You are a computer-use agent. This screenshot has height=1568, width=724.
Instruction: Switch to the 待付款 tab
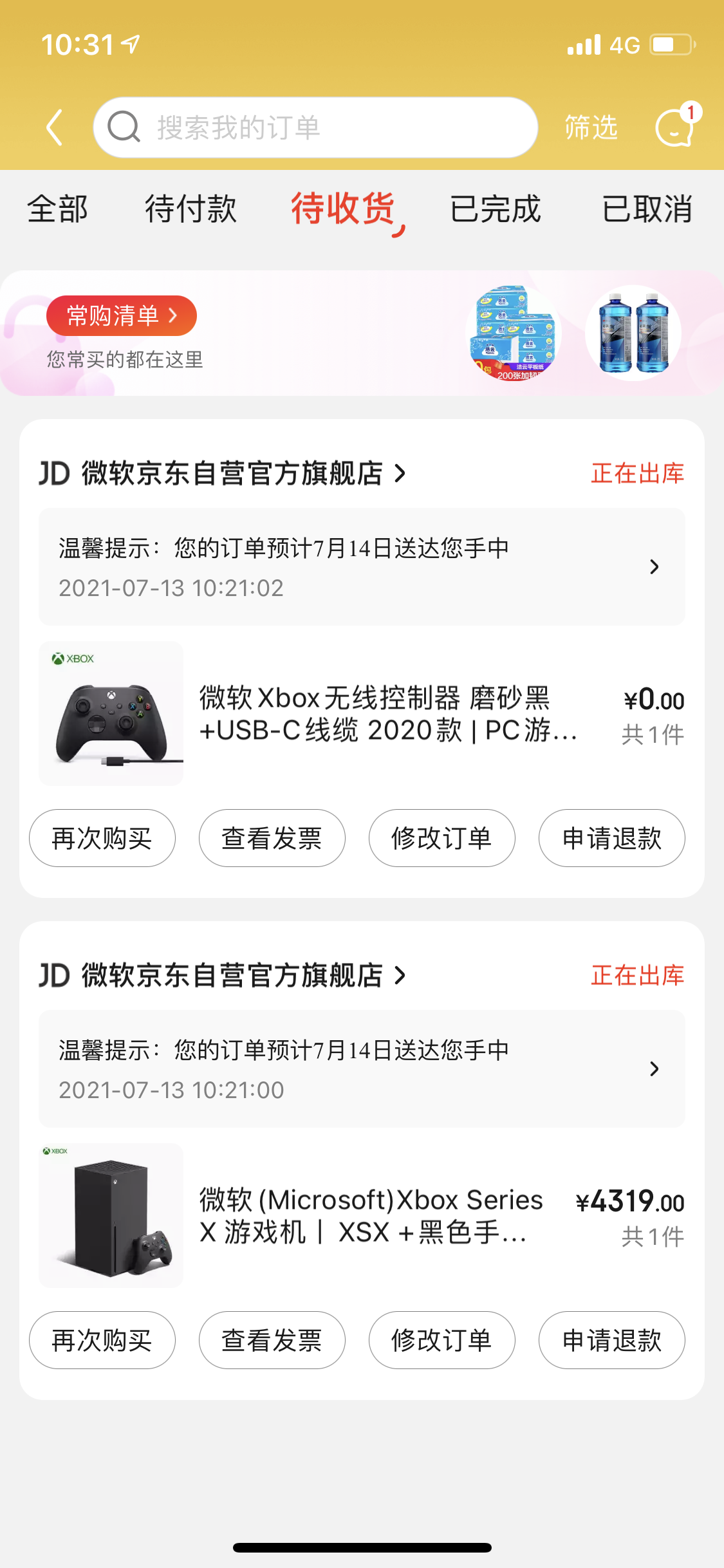click(190, 209)
